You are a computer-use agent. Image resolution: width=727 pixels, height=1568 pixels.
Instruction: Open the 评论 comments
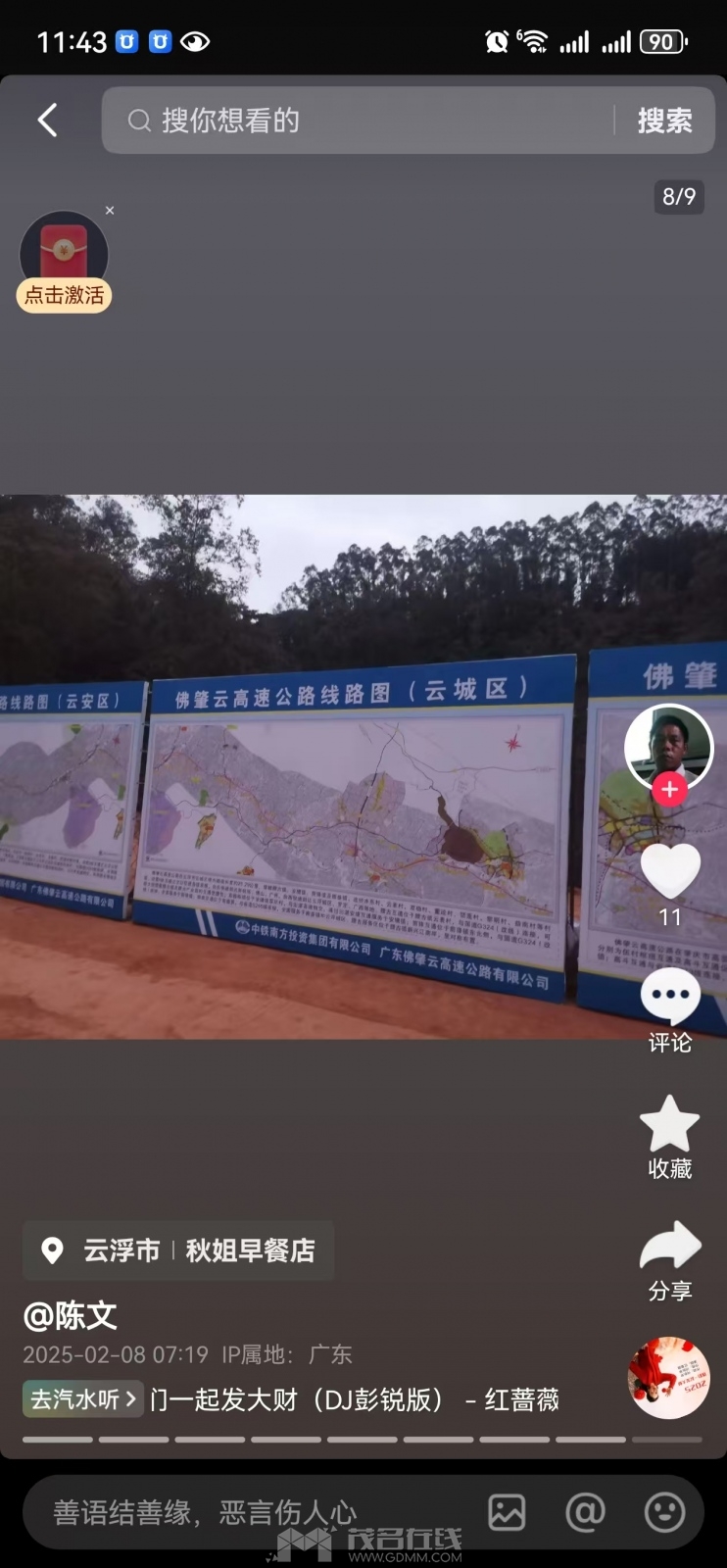tap(670, 998)
